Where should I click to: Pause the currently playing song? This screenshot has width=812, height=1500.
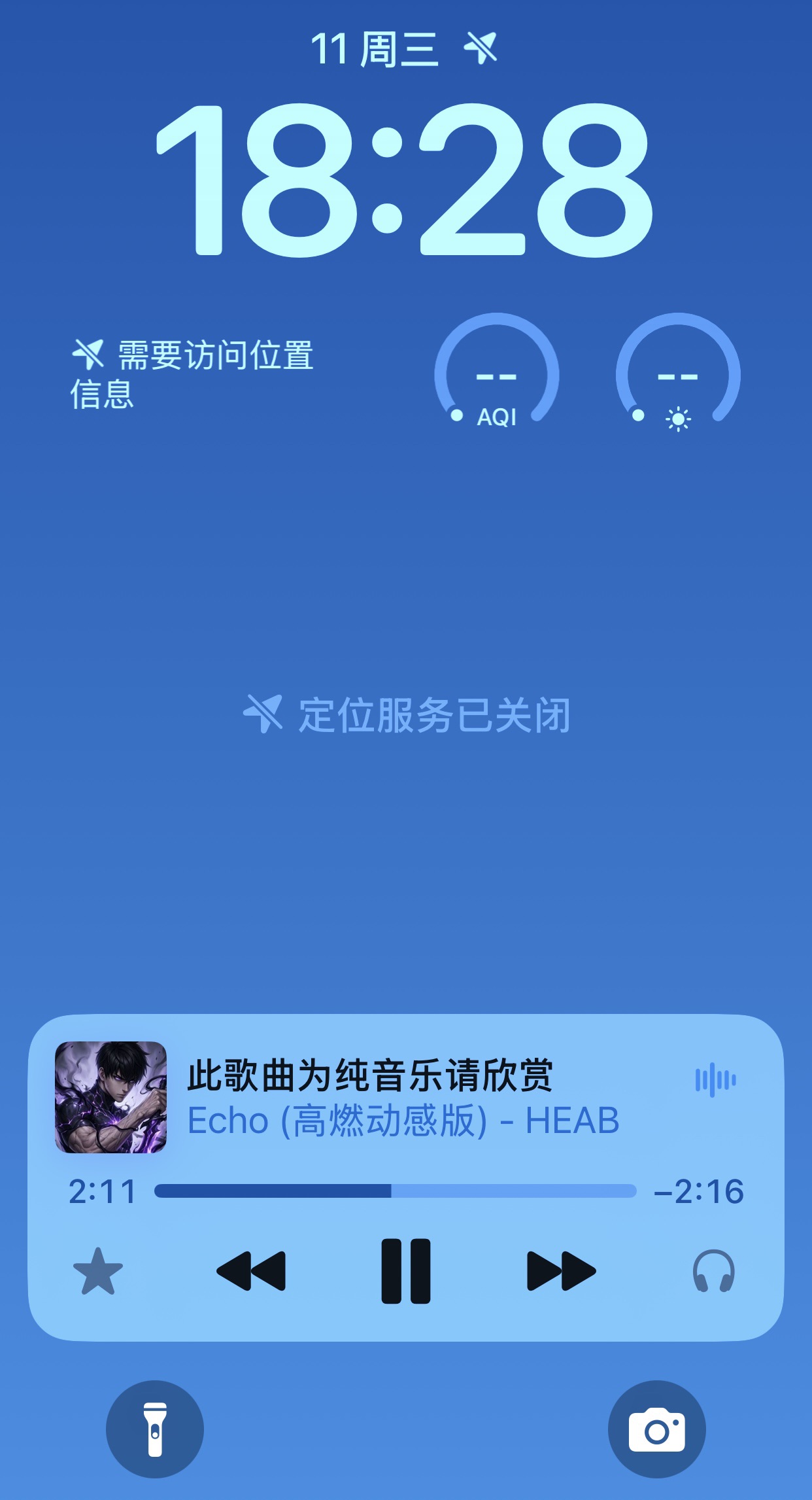405,1271
